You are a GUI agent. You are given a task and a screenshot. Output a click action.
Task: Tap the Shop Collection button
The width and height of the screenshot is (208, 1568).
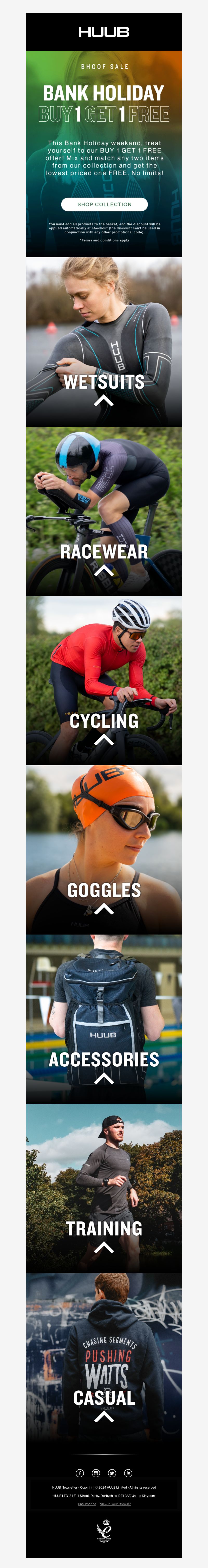click(x=104, y=204)
